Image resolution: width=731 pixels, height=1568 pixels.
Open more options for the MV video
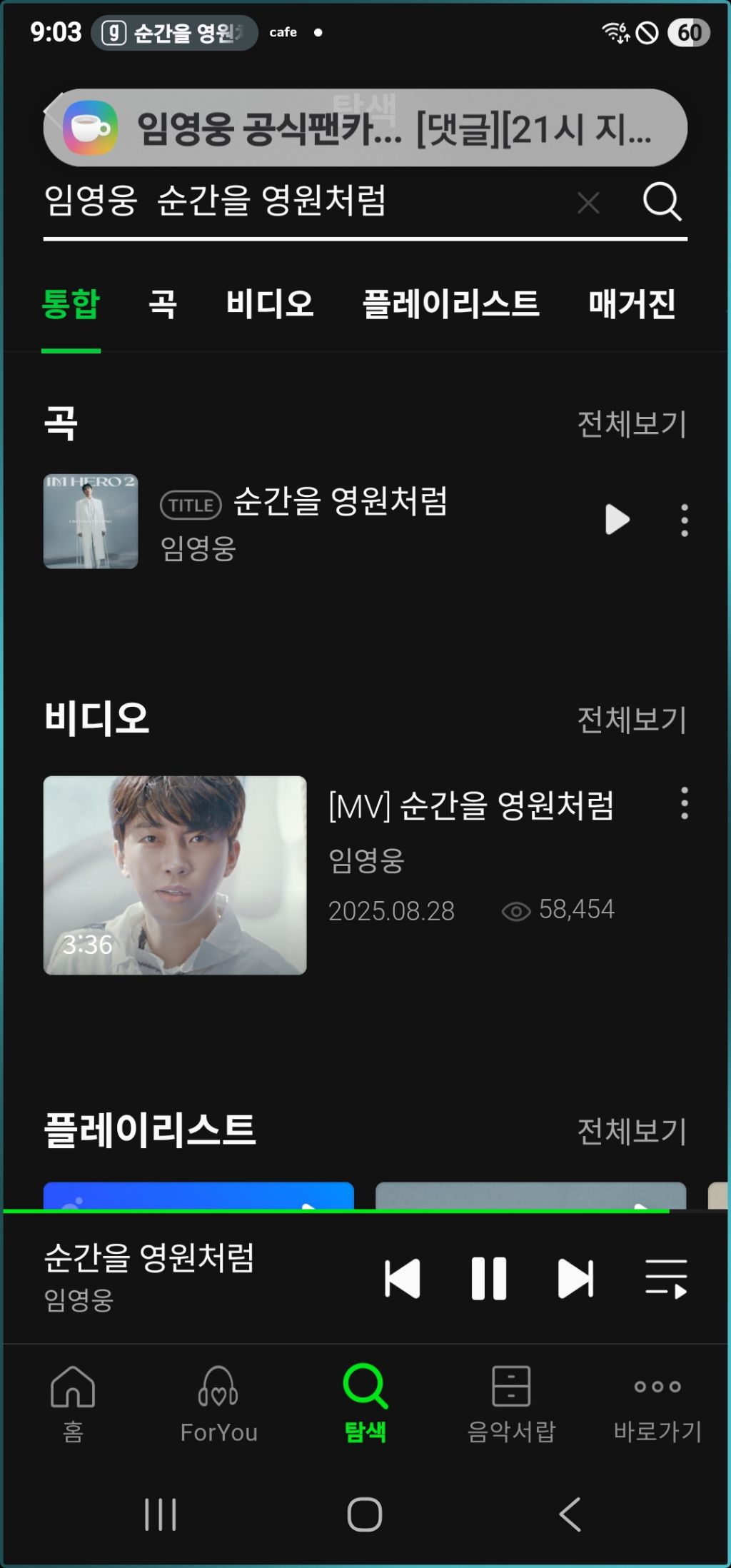pos(685,803)
